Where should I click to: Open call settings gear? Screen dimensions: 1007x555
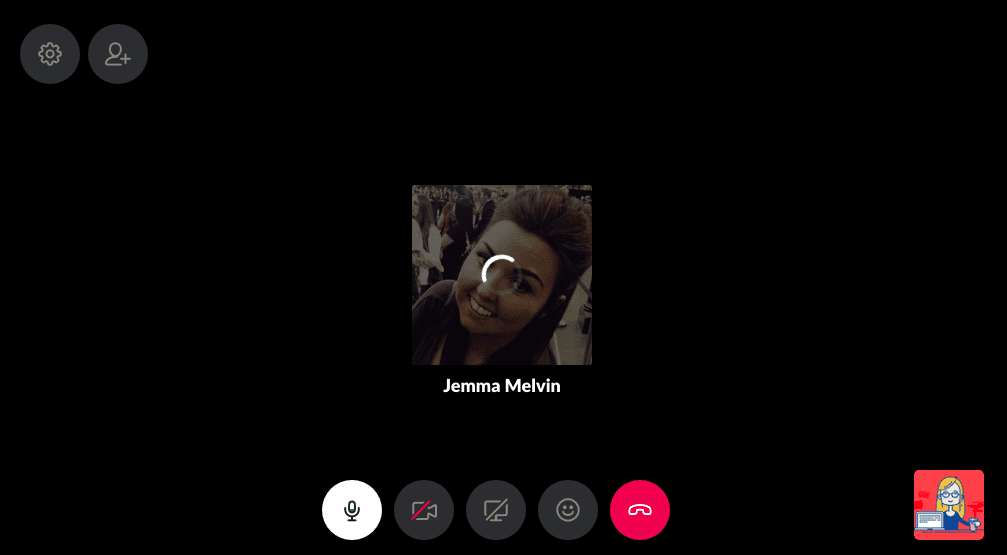(x=50, y=54)
